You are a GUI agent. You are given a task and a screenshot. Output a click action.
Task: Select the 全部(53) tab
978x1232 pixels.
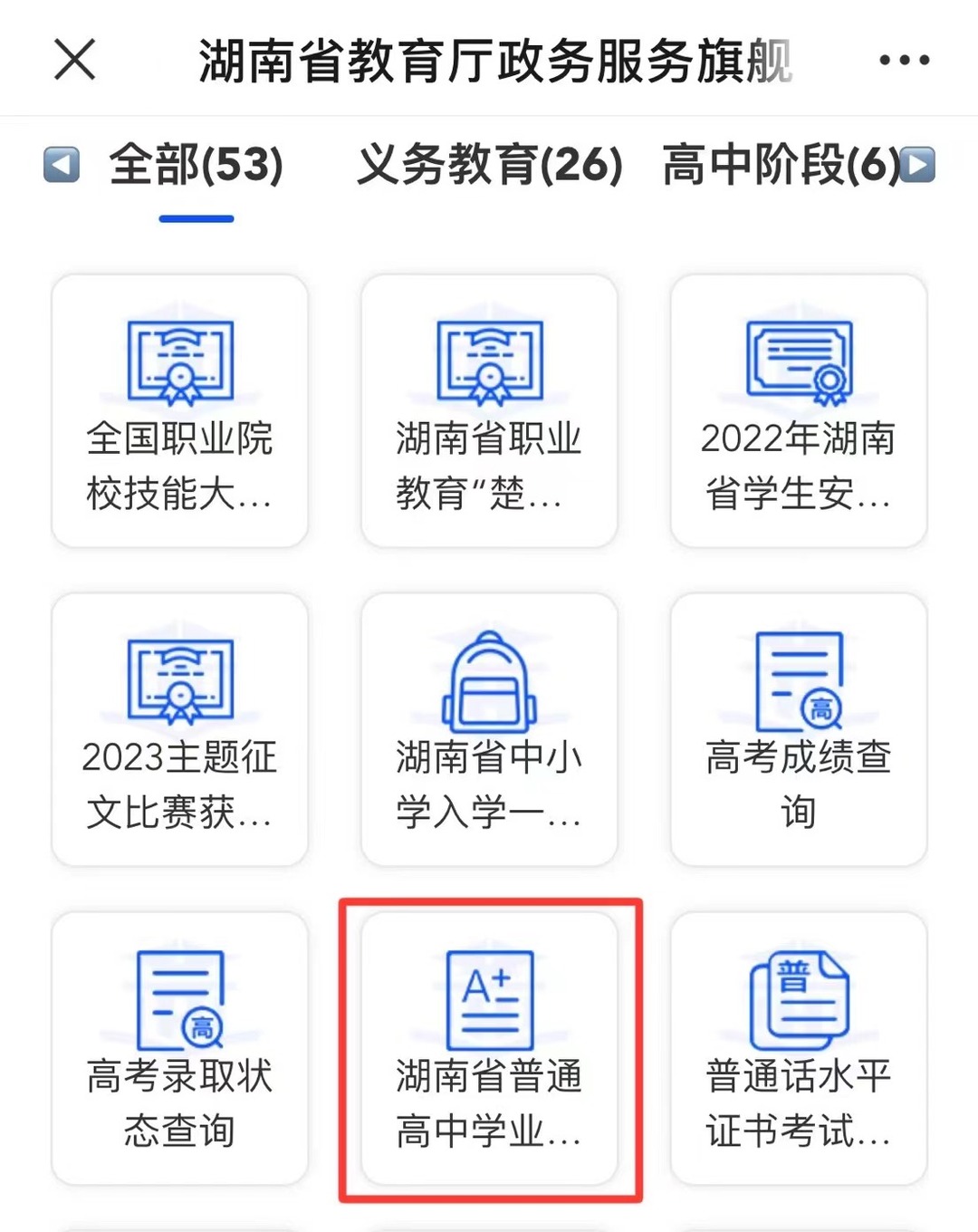coord(197,166)
